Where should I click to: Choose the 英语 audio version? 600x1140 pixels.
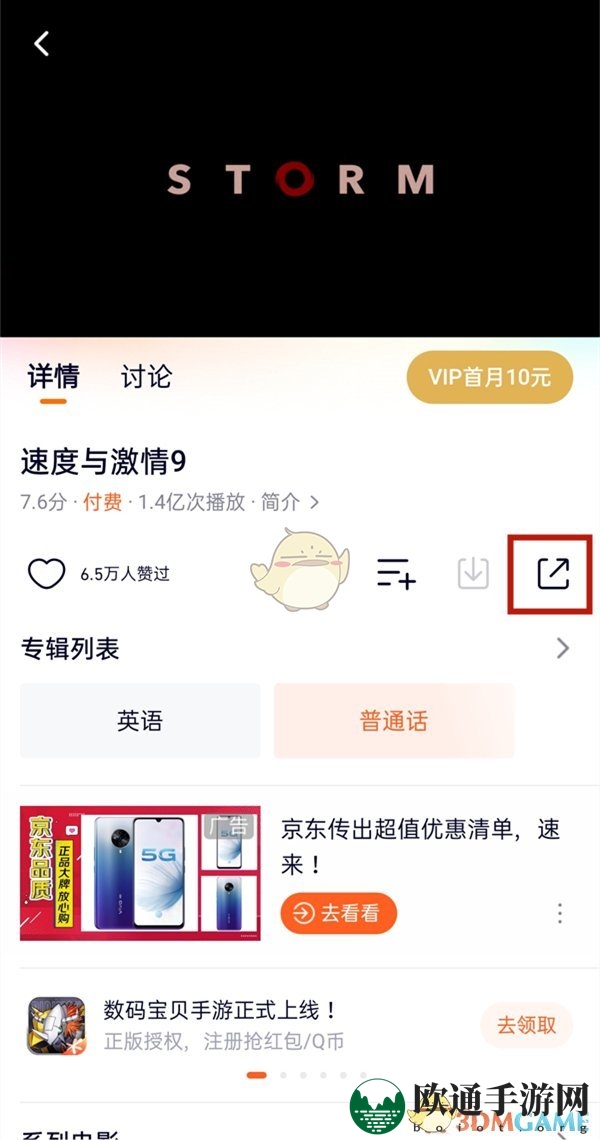(140, 721)
